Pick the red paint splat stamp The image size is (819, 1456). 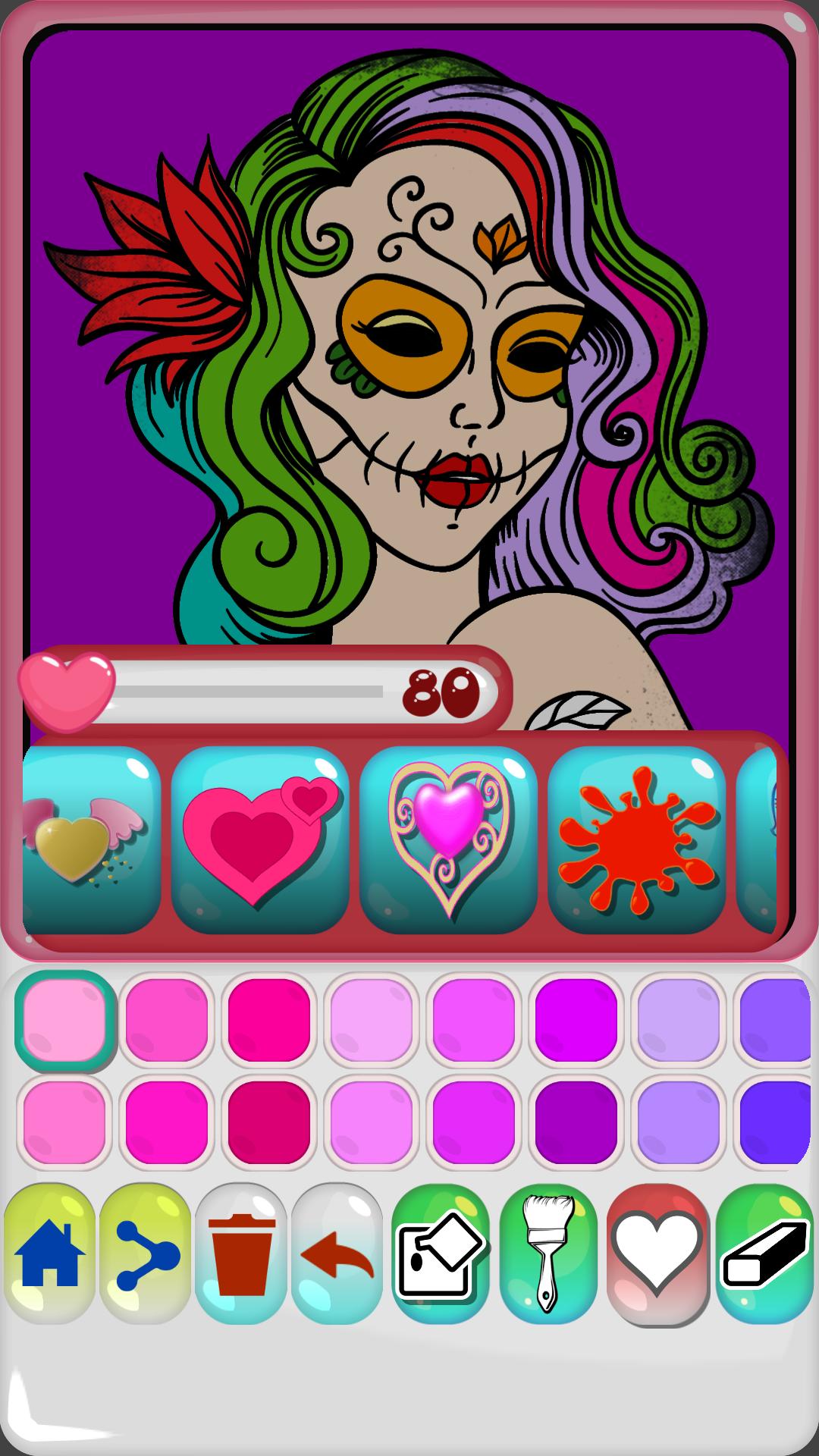point(636,839)
